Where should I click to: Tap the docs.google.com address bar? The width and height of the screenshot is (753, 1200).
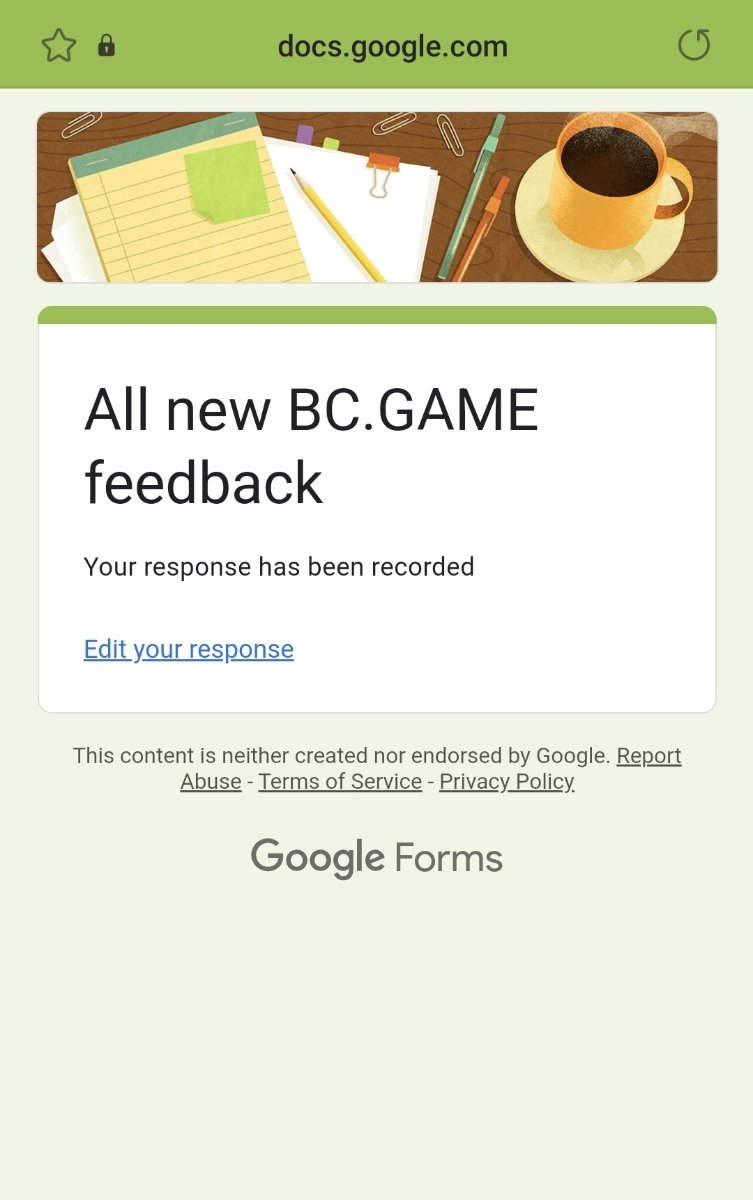pos(392,46)
